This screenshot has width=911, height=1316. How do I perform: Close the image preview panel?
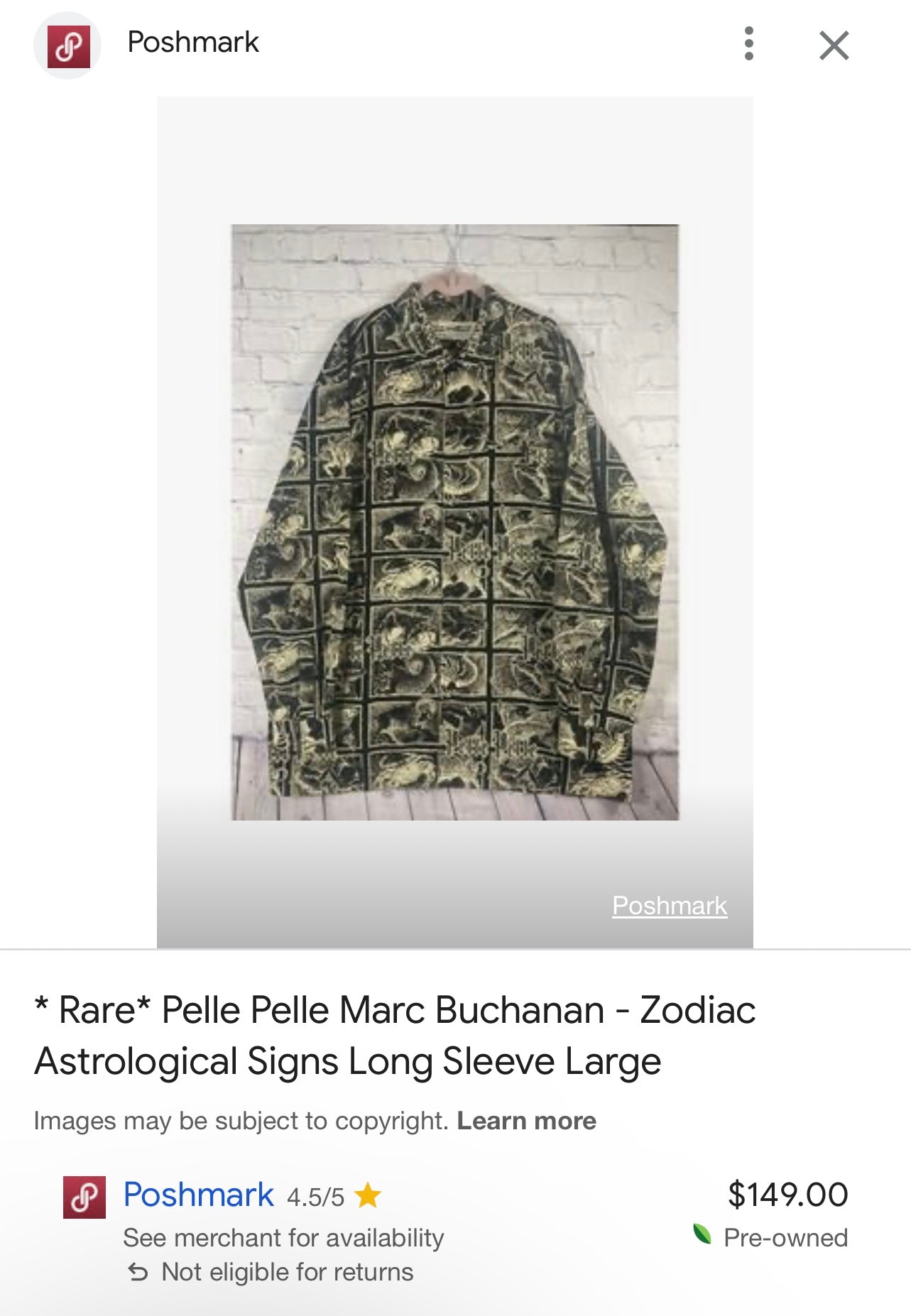coord(834,45)
